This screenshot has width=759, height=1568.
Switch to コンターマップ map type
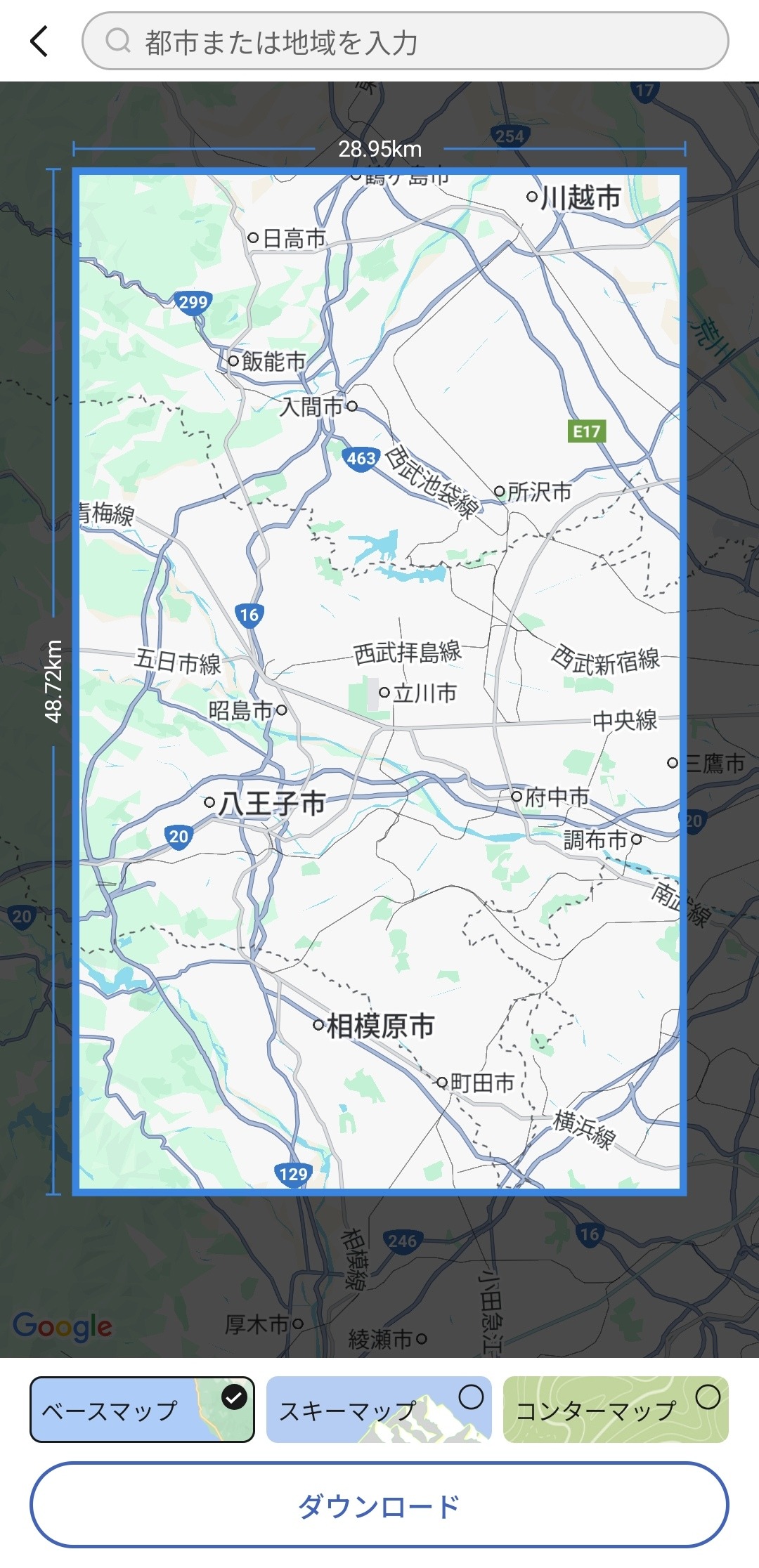coord(616,1409)
